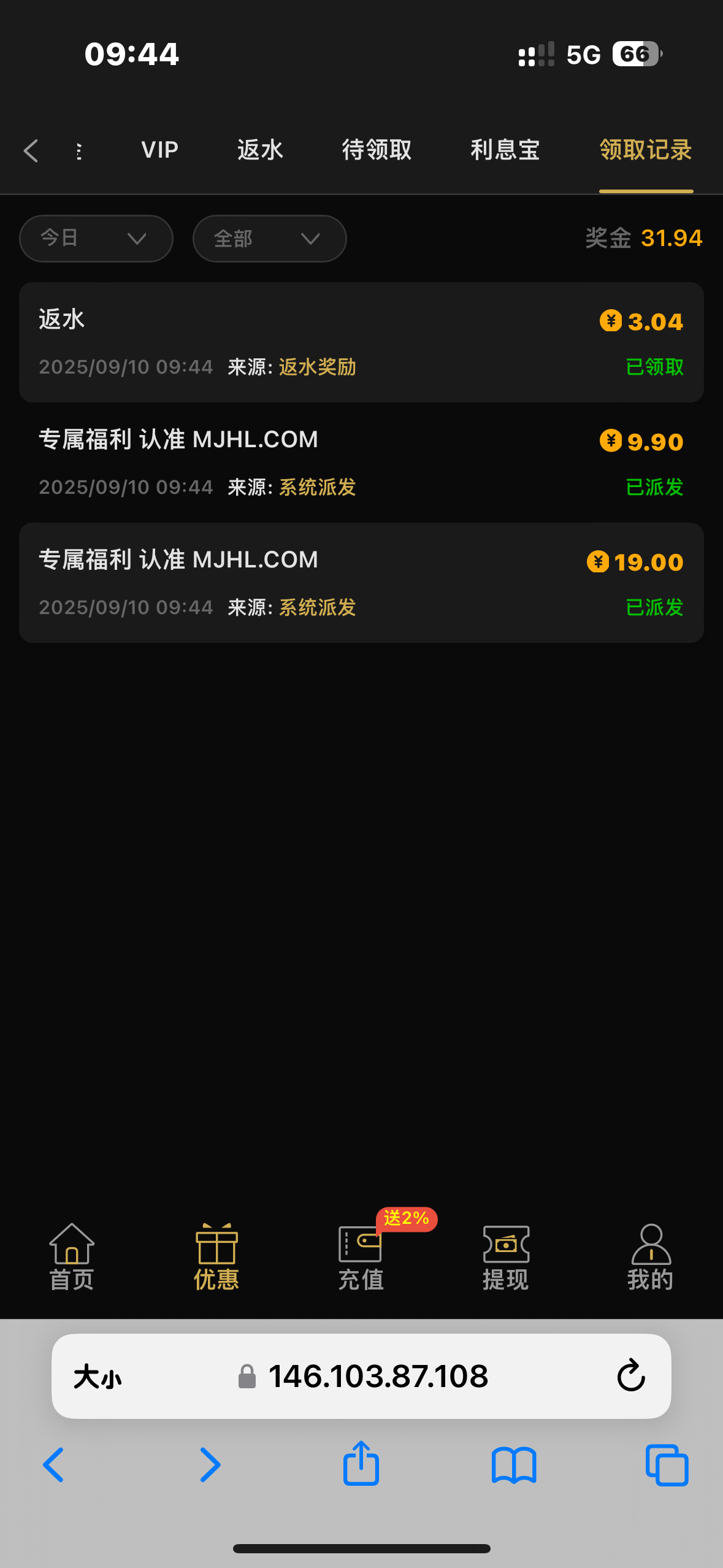
Task: Switch to the 返水 tab
Action: tap(260, 150)
